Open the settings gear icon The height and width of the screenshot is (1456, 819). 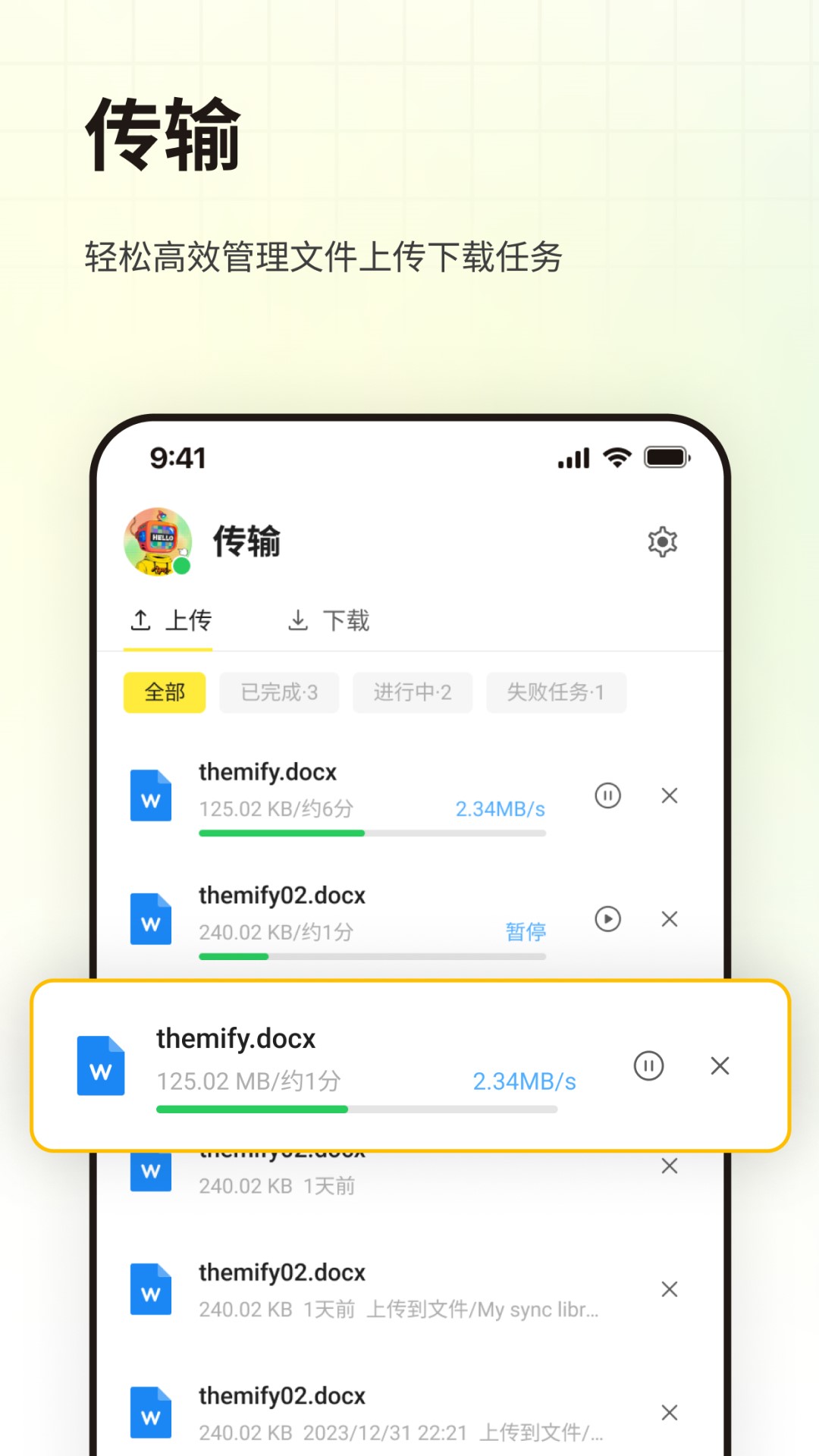pyautogui.click(x=662, y=541)
